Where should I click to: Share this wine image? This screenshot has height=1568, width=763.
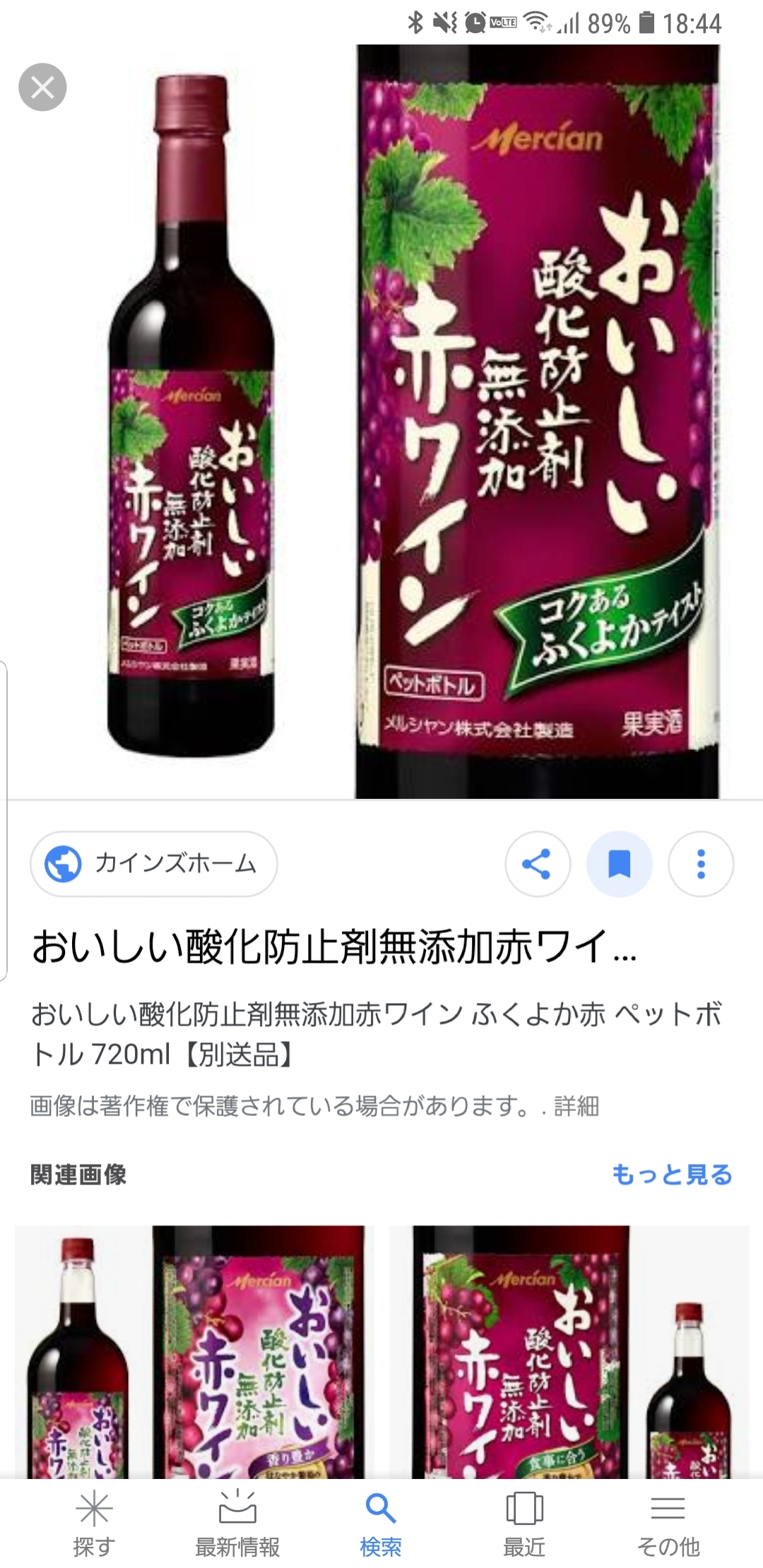point(538,864)
